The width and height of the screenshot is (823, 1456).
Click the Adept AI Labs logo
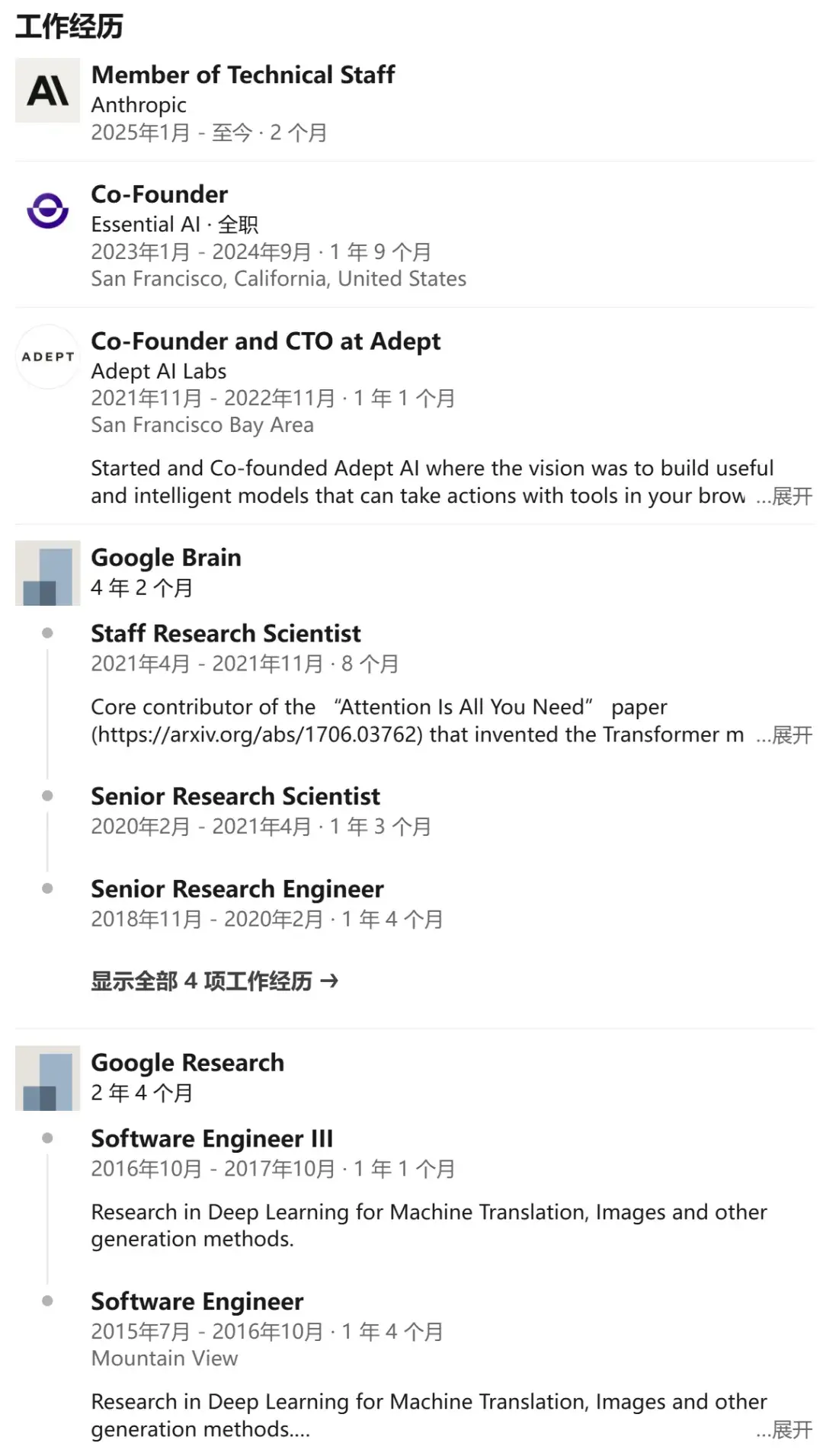point(46,356)
